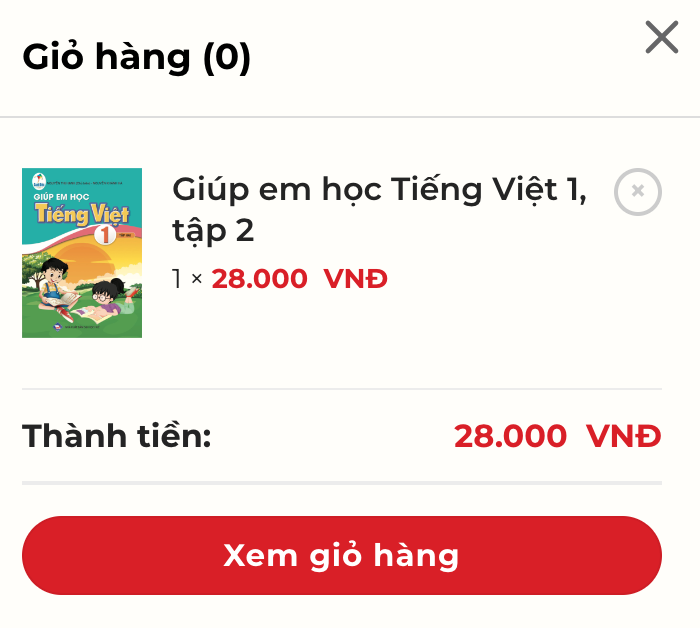
Task: Open the Giúp em học Tiếng Việt book cover
Action: (82, 253)
